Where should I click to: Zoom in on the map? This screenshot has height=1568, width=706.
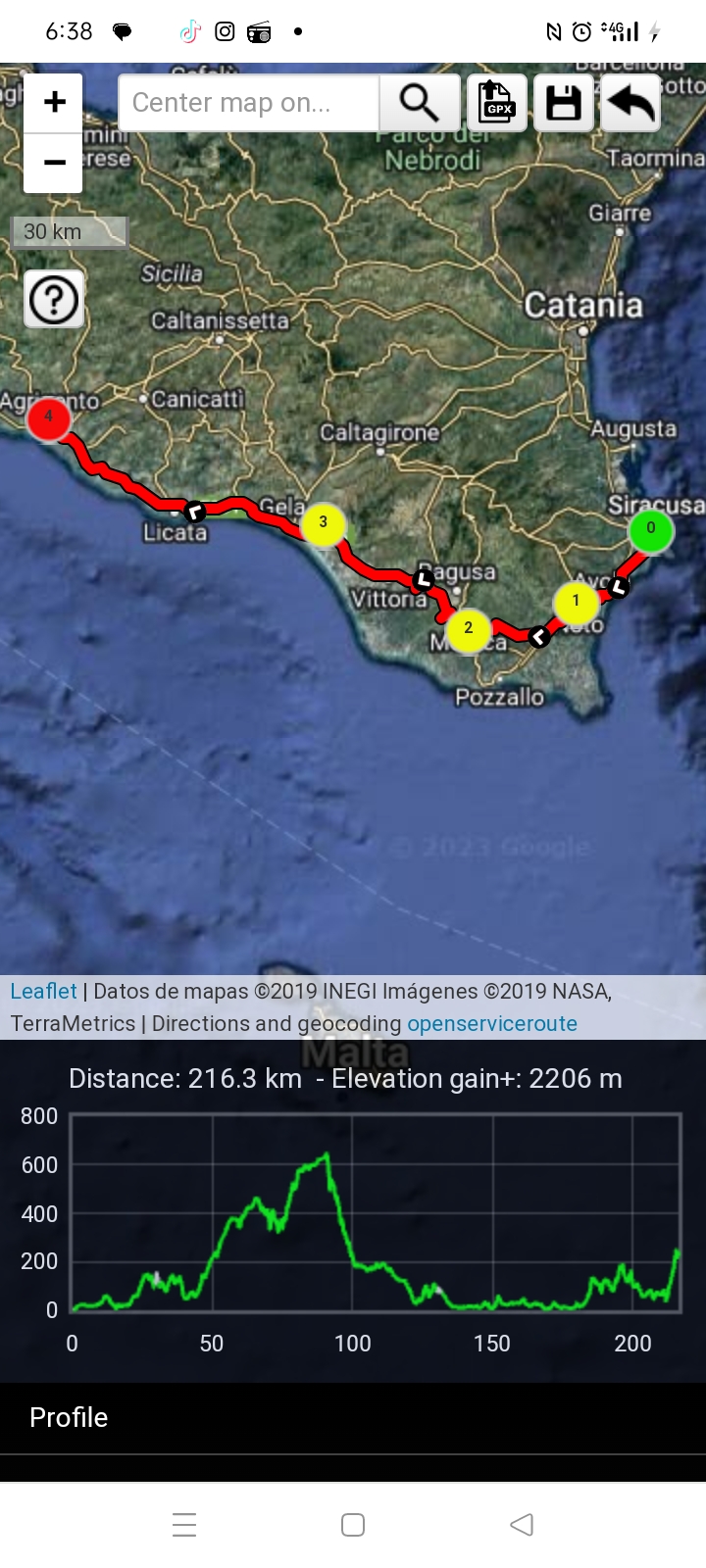coord(54,102)
